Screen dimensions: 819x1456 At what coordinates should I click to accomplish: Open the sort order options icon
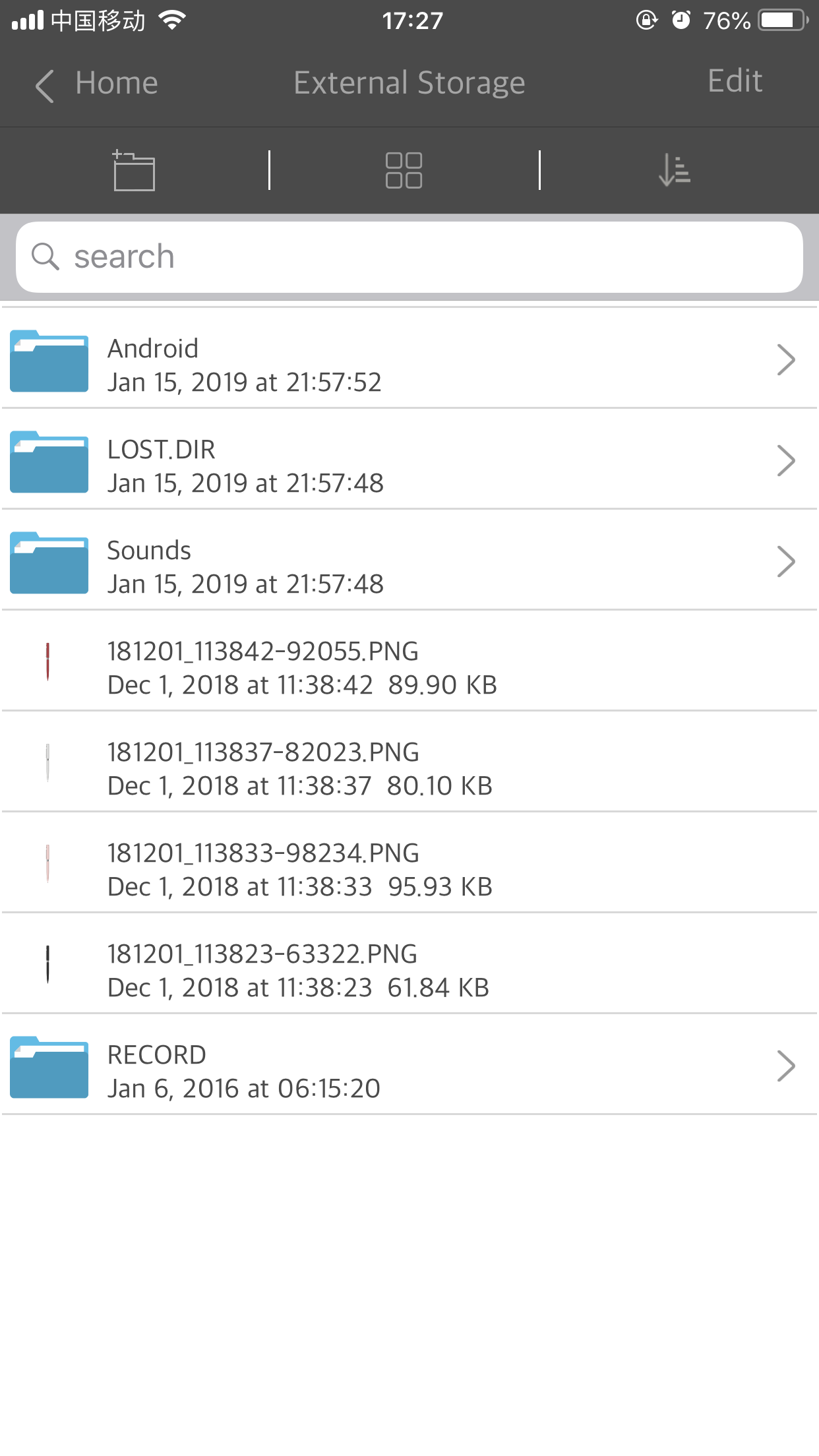pos(674,170)
